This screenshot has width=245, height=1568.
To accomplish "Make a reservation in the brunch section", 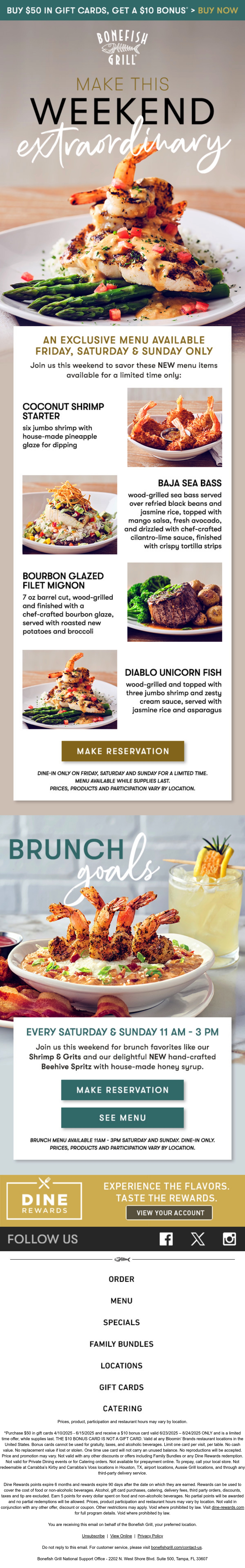I will pyautogui.click(x=122, y=1090).
